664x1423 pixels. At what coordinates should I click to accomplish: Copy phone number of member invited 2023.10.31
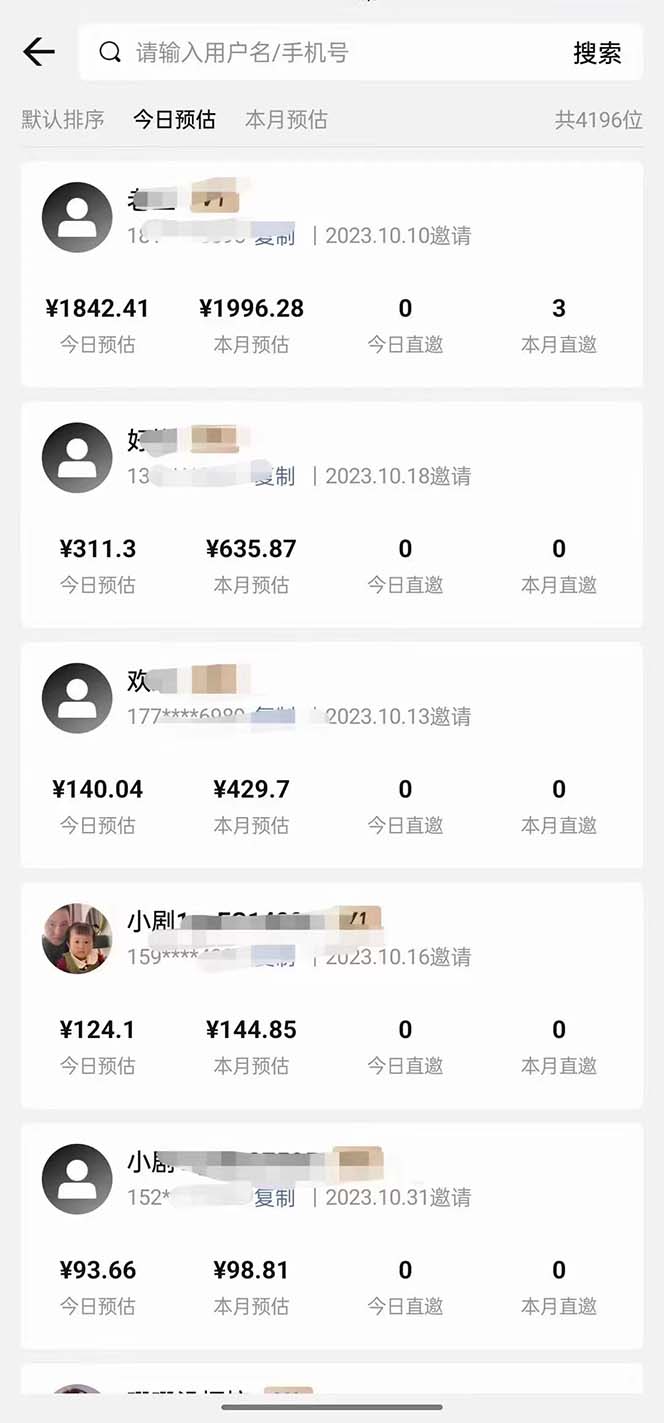(x=274, y=1197)
